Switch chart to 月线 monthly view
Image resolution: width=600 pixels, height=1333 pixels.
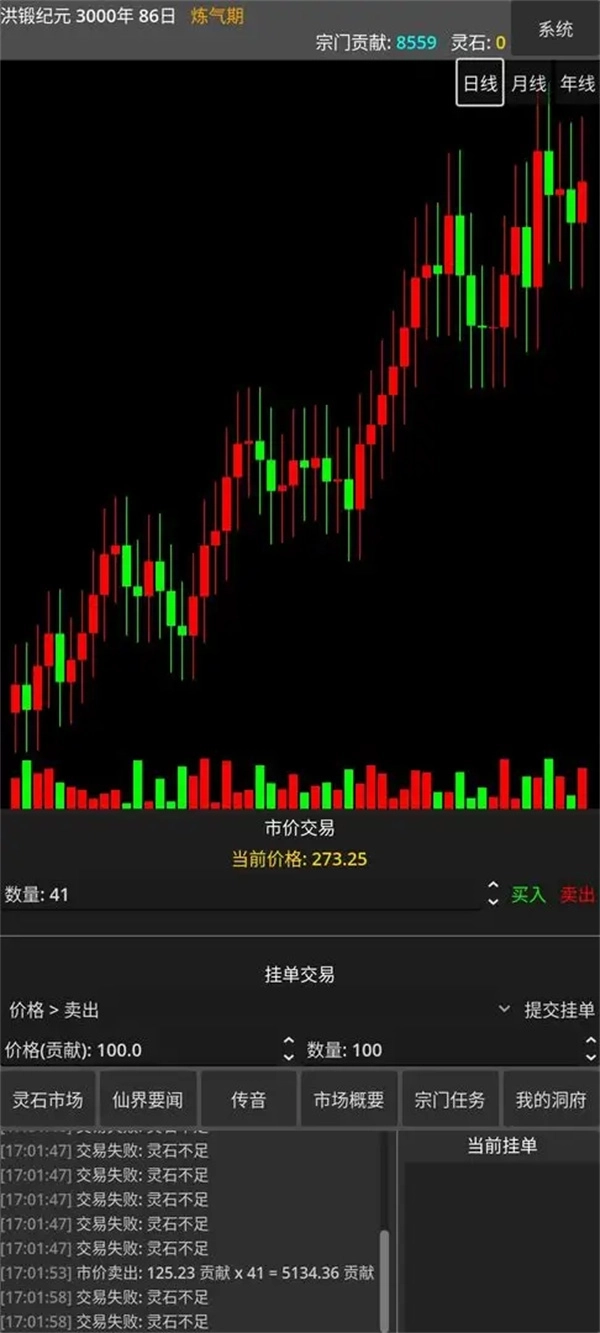(529, 84)
